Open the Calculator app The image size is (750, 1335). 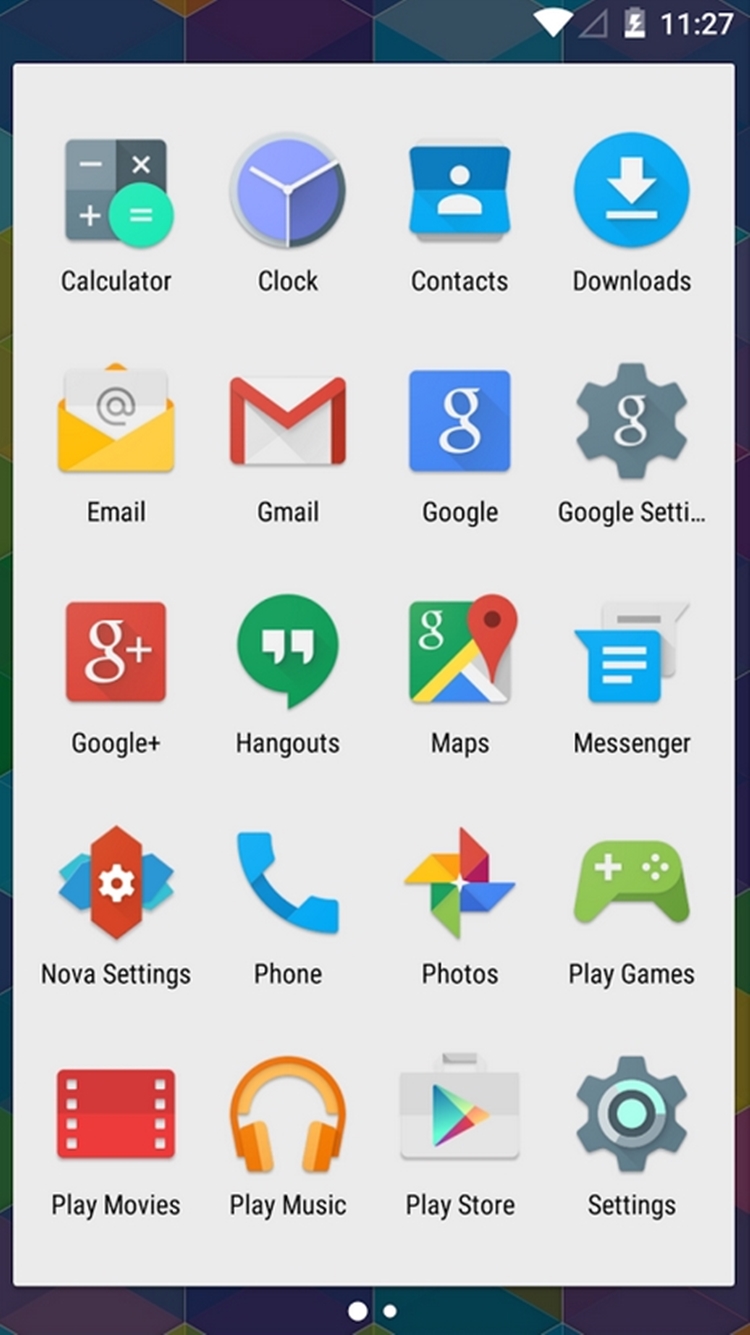tap(116, 191)
